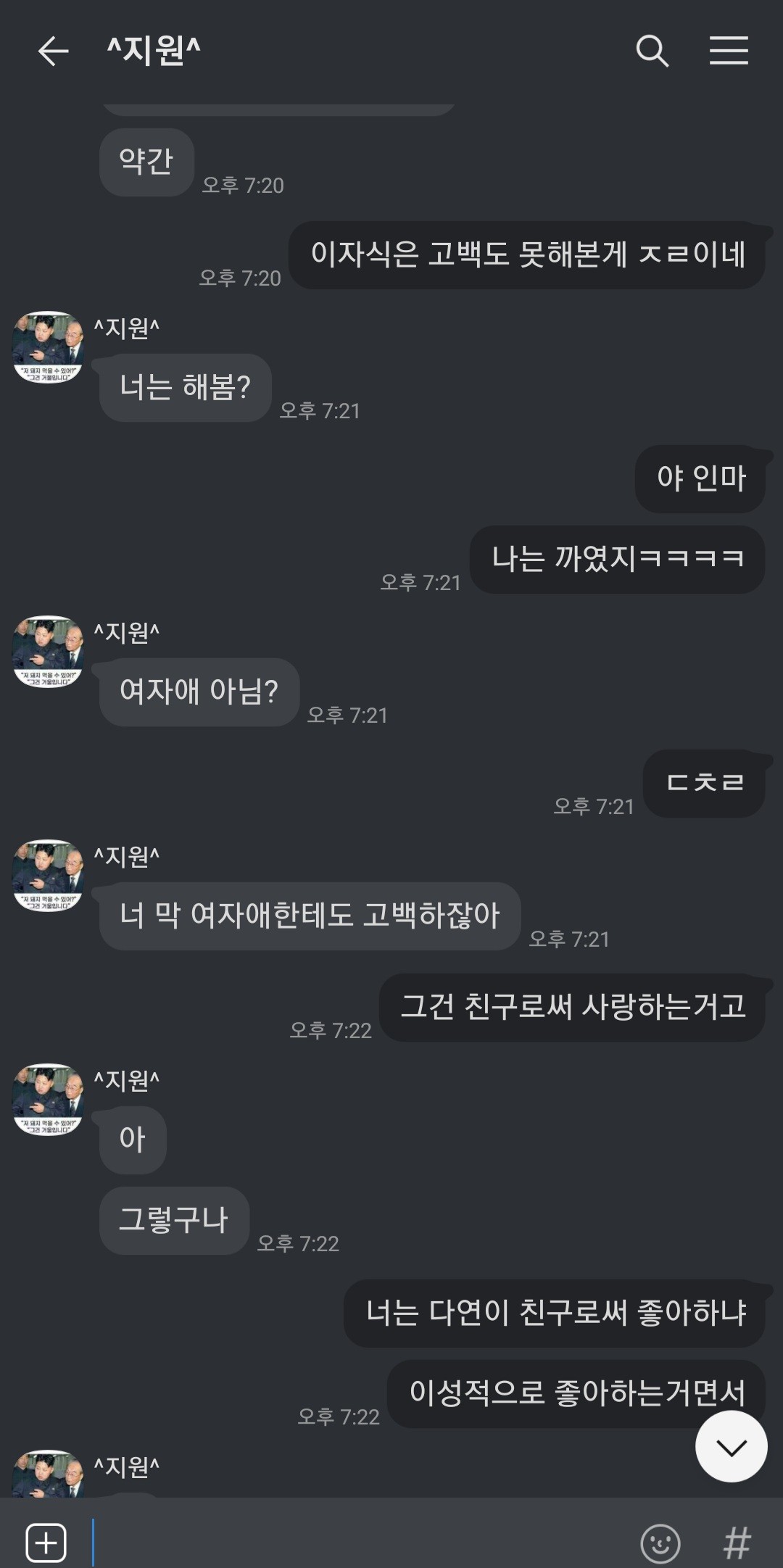783x1568 pixels.
Task: Open the chat room hamburger menu
Action: (729, 51)
